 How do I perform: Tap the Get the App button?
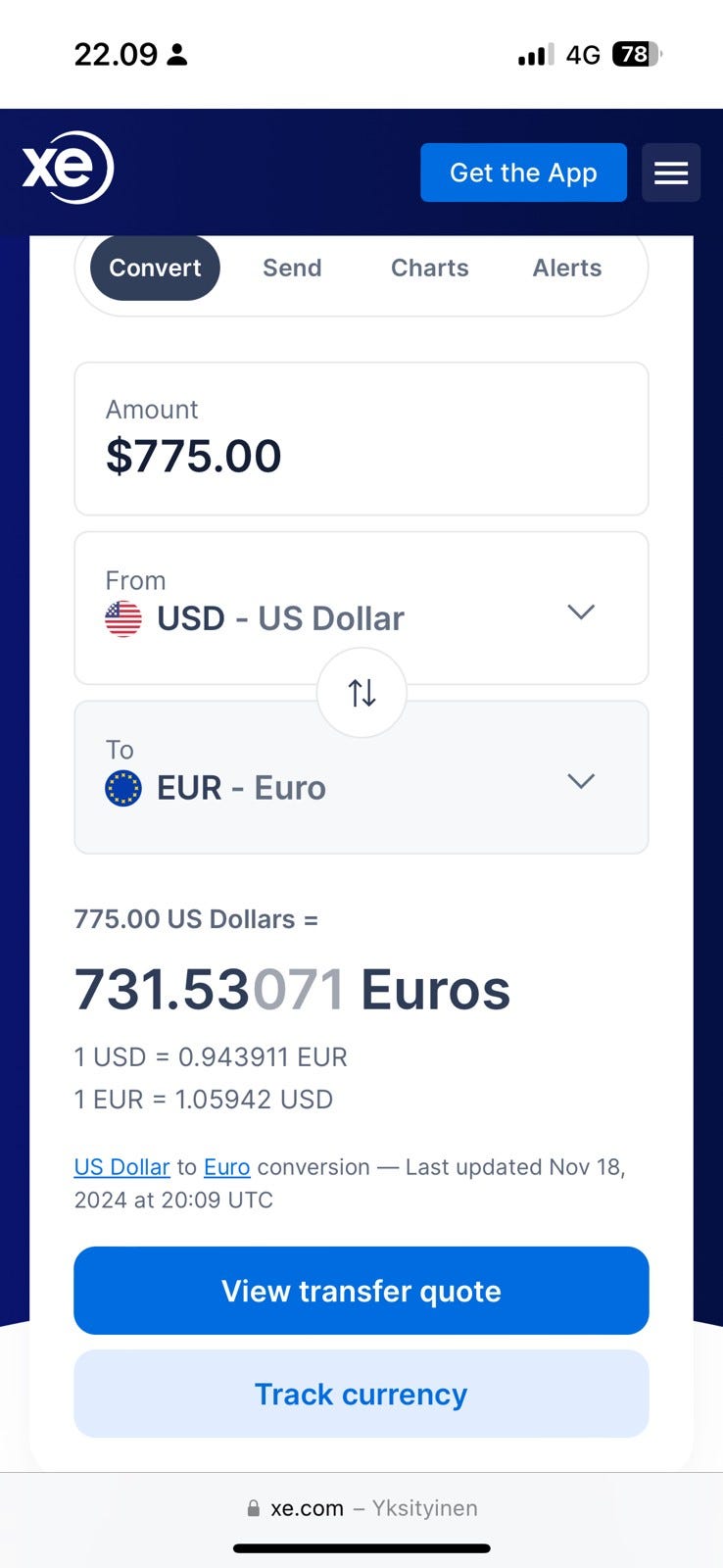point(523,172)
